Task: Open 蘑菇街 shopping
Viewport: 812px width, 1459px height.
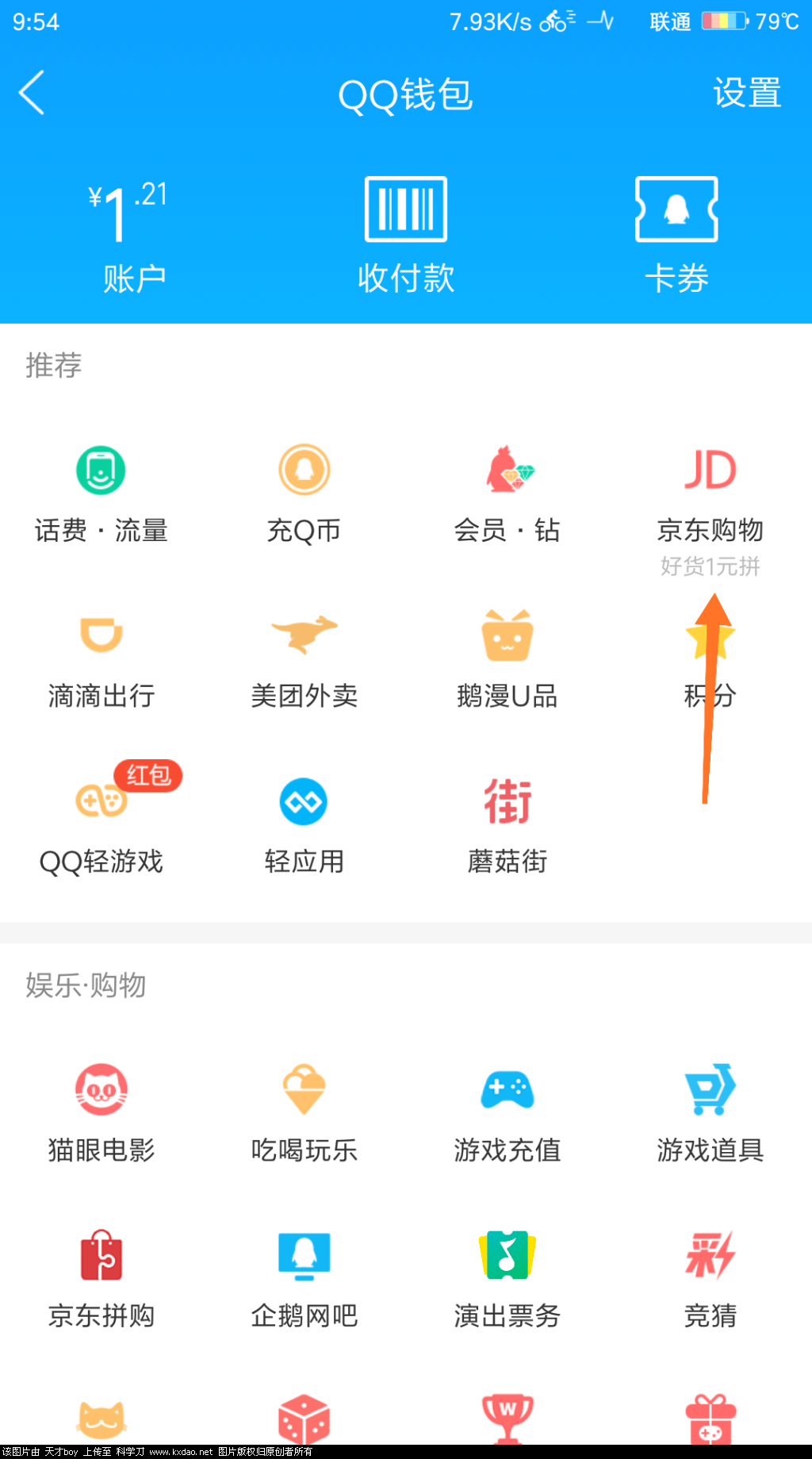Action: 507,825
